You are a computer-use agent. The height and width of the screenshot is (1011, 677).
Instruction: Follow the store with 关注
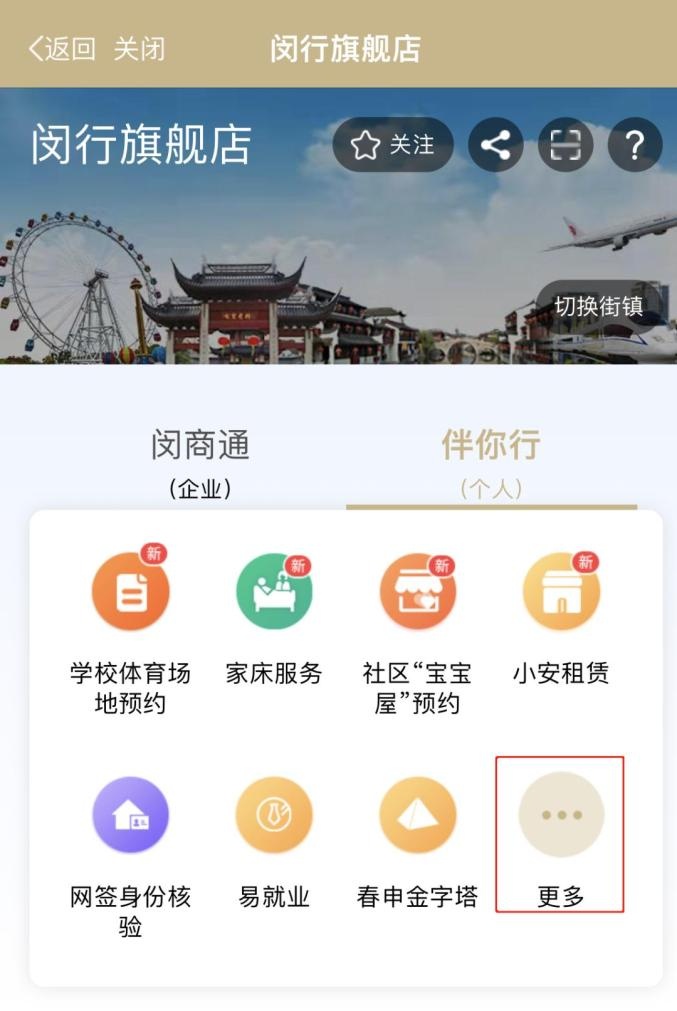pos(393,146)
